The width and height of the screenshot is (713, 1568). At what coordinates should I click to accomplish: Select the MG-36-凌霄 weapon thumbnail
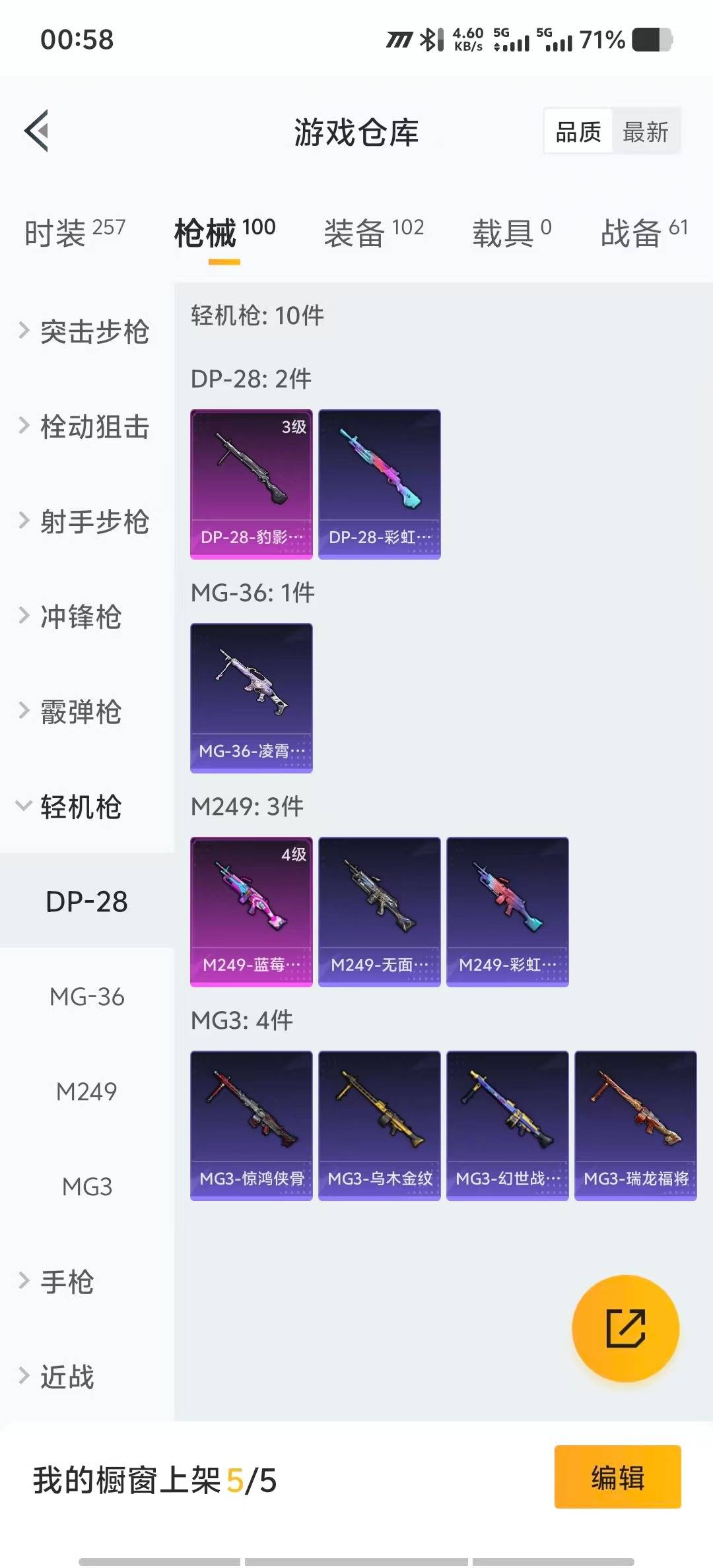[x=251, y=697]
